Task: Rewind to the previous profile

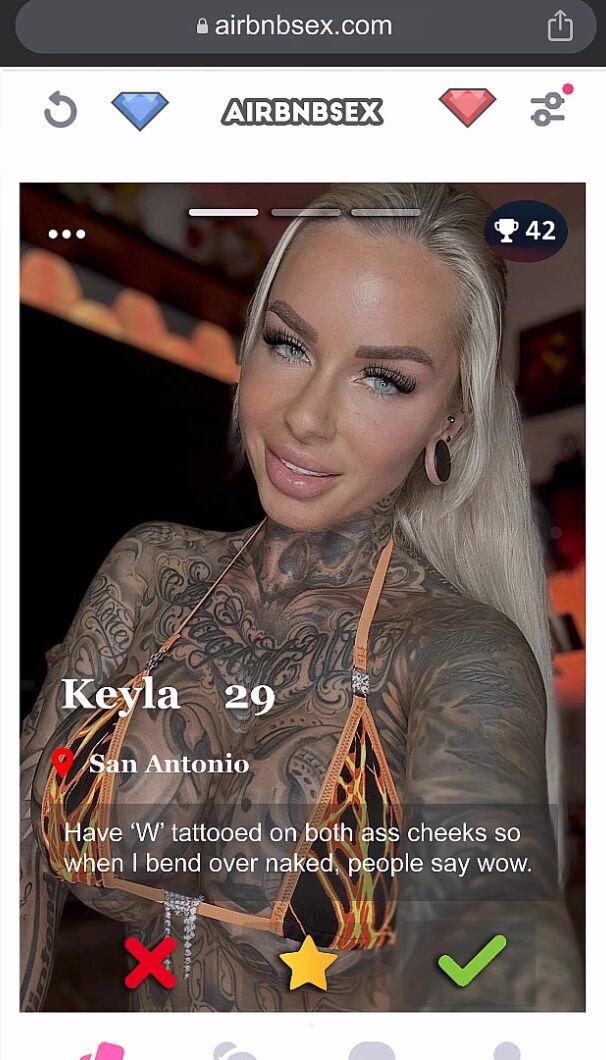Action: (60, 109)
